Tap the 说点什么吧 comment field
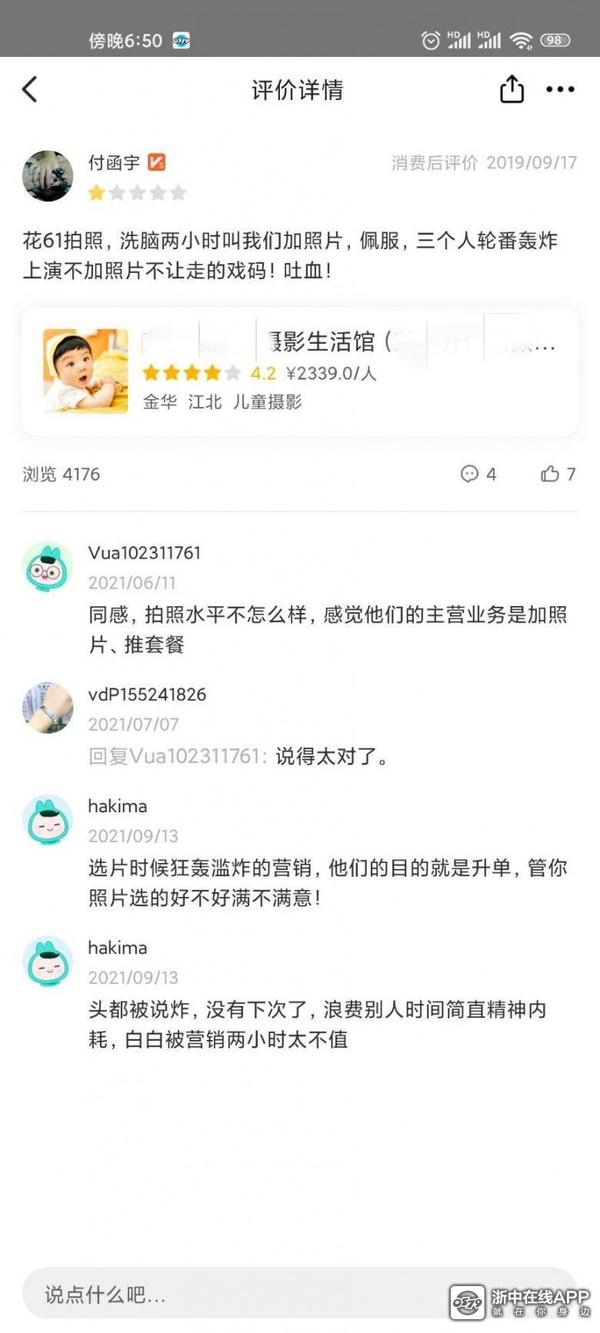This screenshot has width=600, height=1333. (x=230, y=1296)
